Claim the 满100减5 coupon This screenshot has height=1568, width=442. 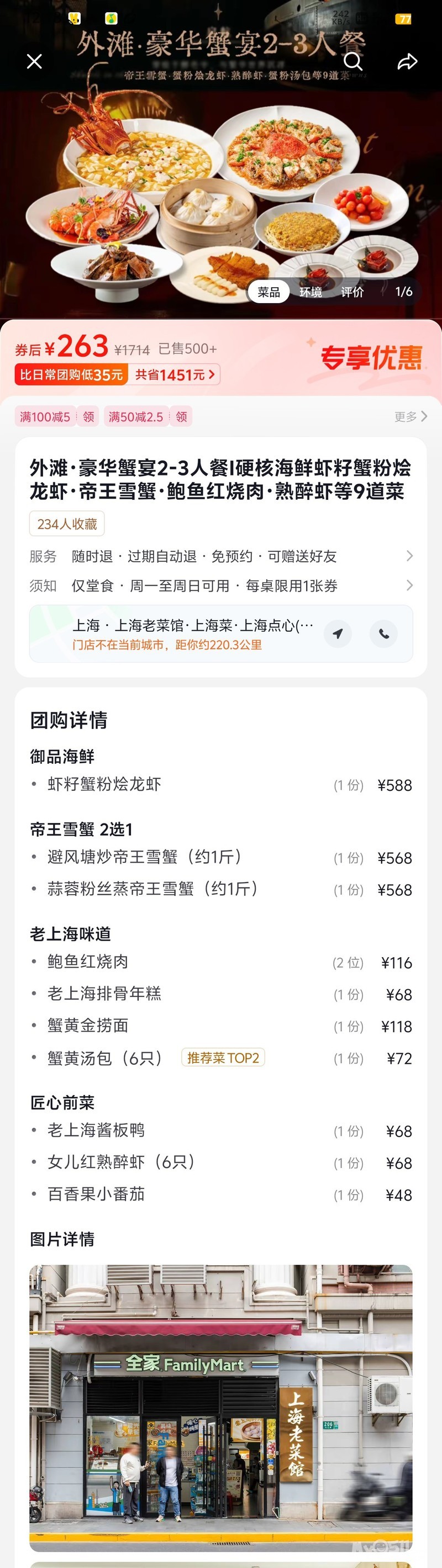point(88,416)
